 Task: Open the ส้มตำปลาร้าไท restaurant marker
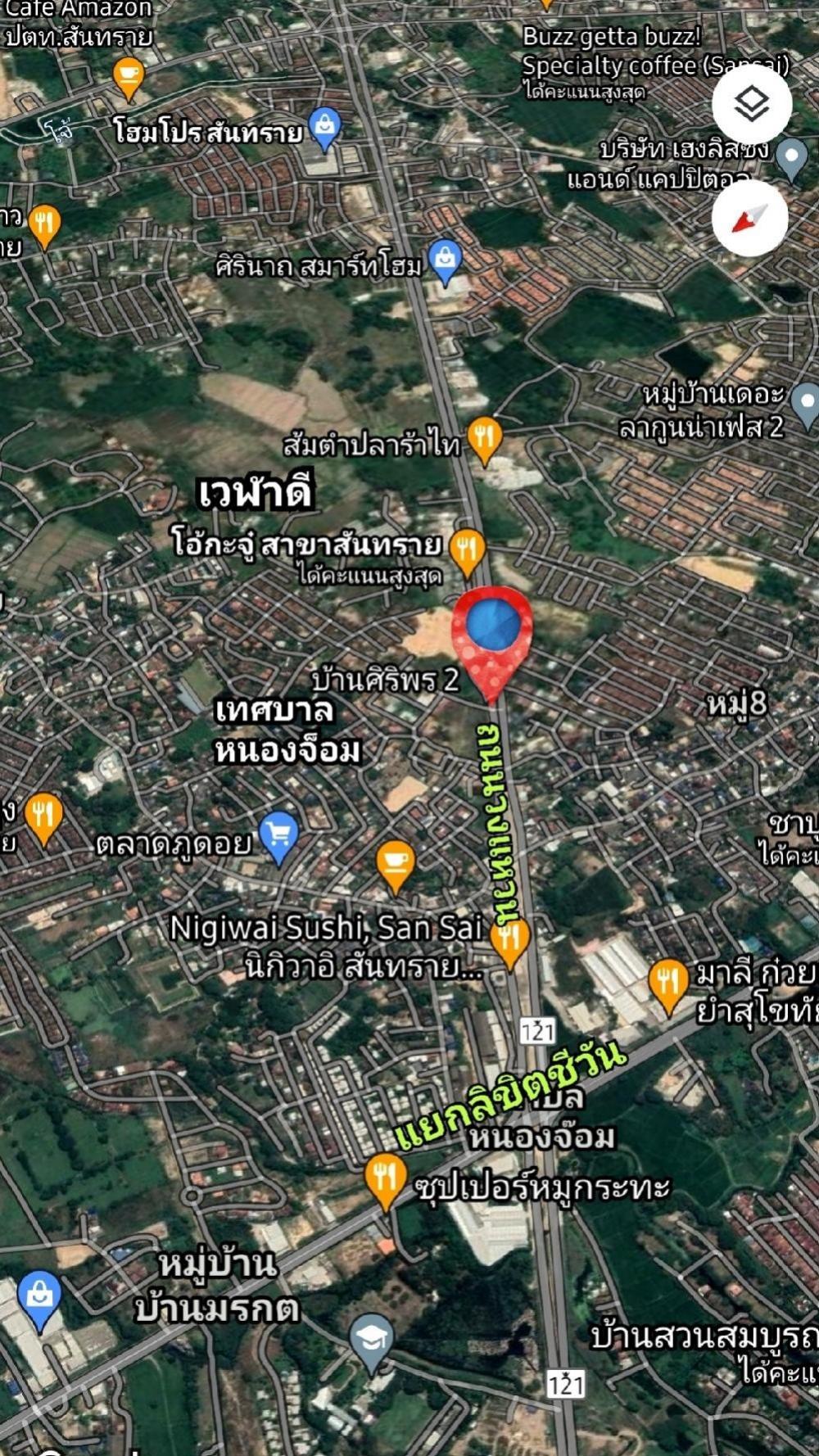pyautogui.click(x=485, y=441)
